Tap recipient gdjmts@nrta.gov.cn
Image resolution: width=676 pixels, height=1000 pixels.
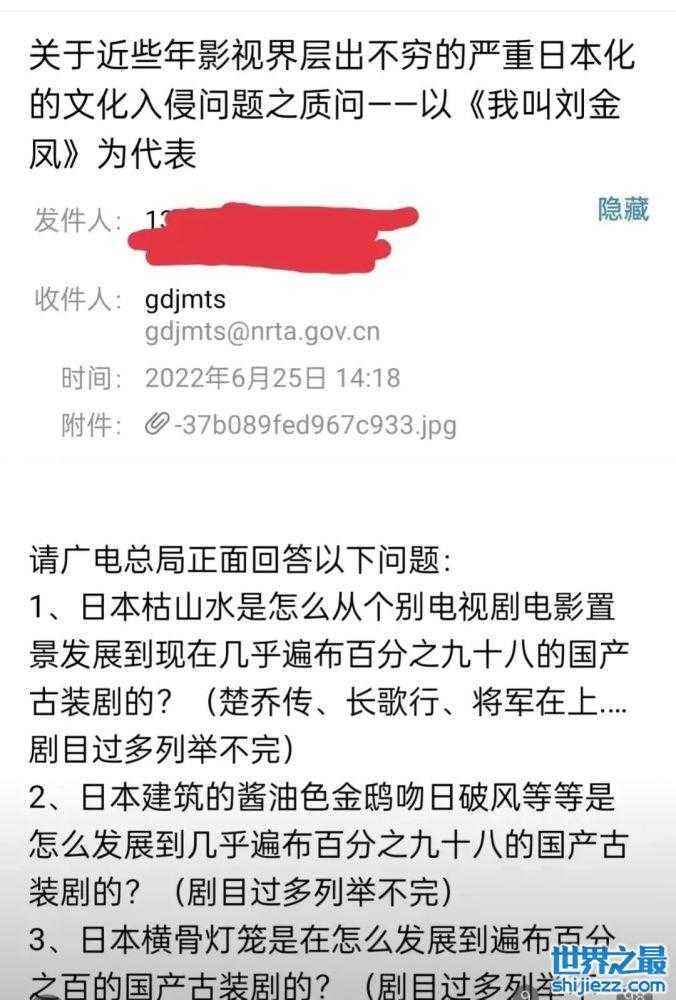262,332
